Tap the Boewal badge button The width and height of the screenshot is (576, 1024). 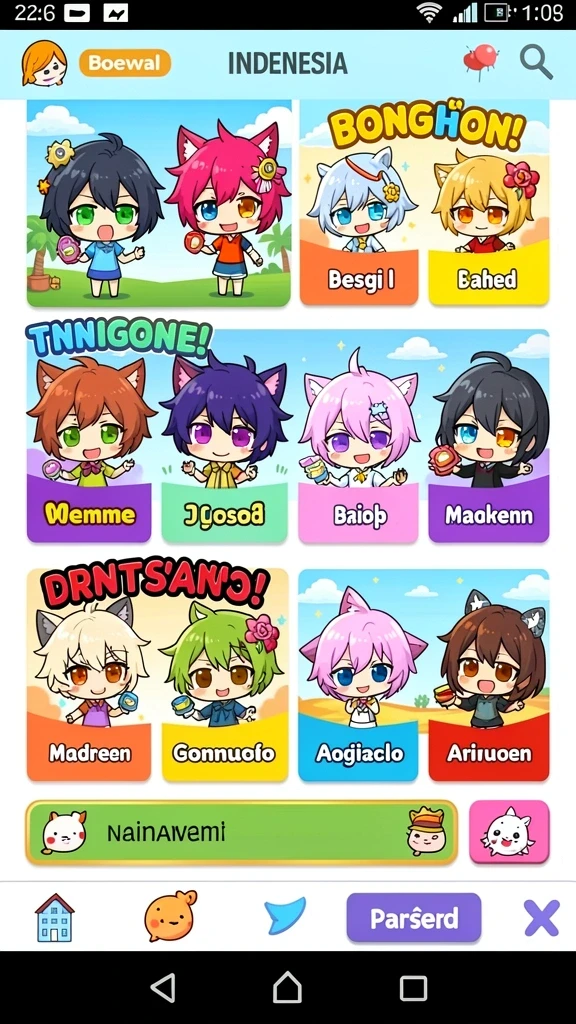(125, 63)
